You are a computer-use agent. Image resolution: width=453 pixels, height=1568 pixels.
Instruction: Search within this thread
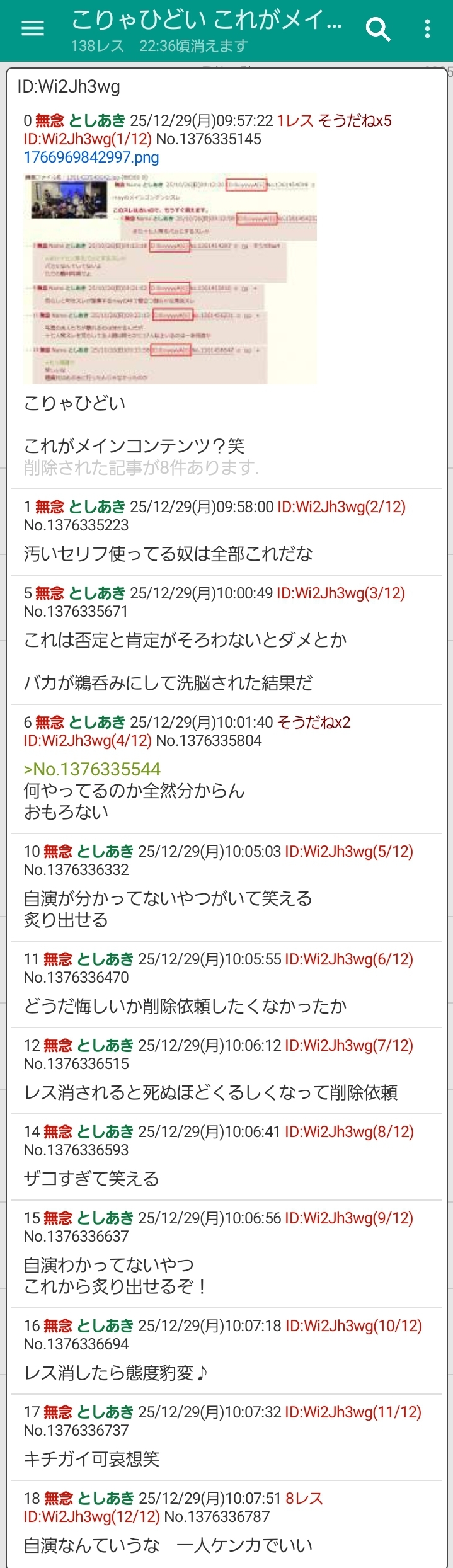(377, 29)
